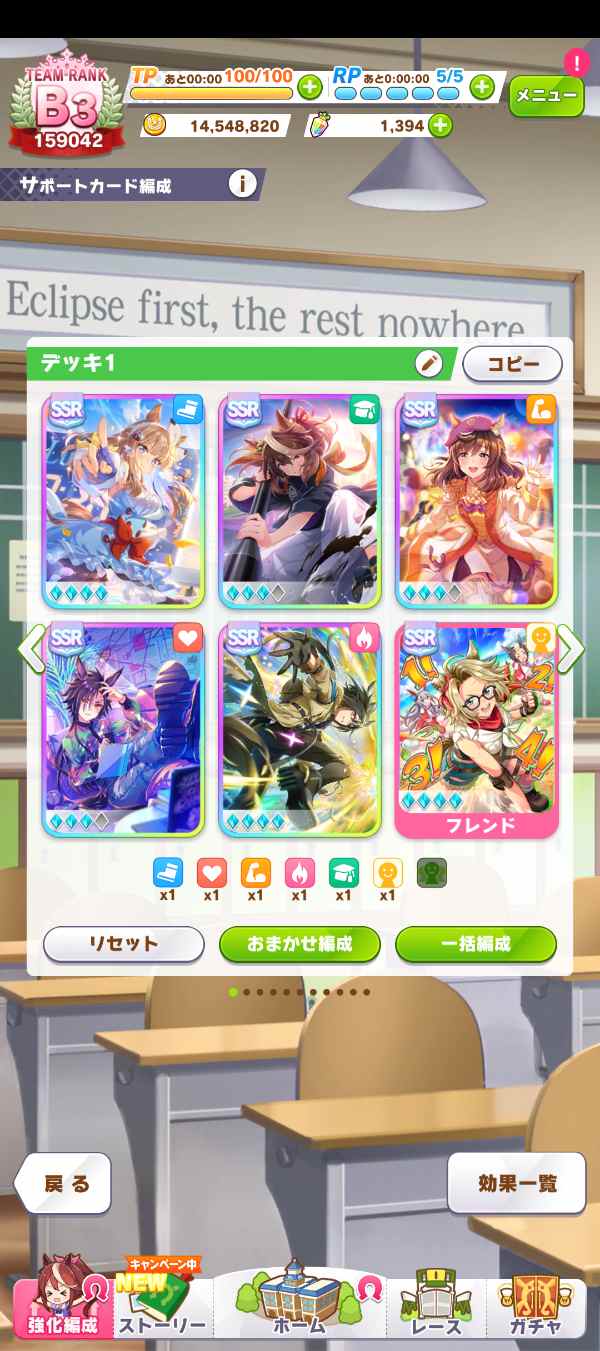600x1351 pixels.
Task: Select the wisdom-type SSR card with graduation cap
Action: pos(300,500)
